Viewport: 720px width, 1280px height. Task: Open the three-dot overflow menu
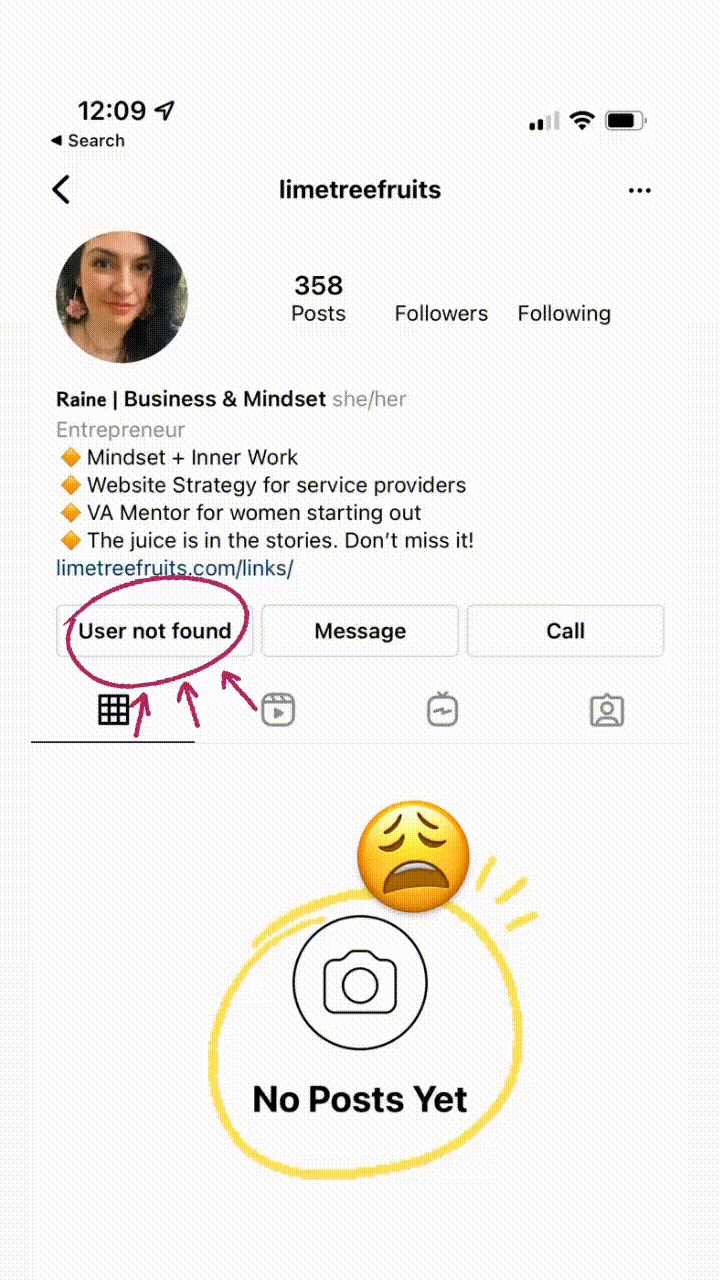[640, 190]
